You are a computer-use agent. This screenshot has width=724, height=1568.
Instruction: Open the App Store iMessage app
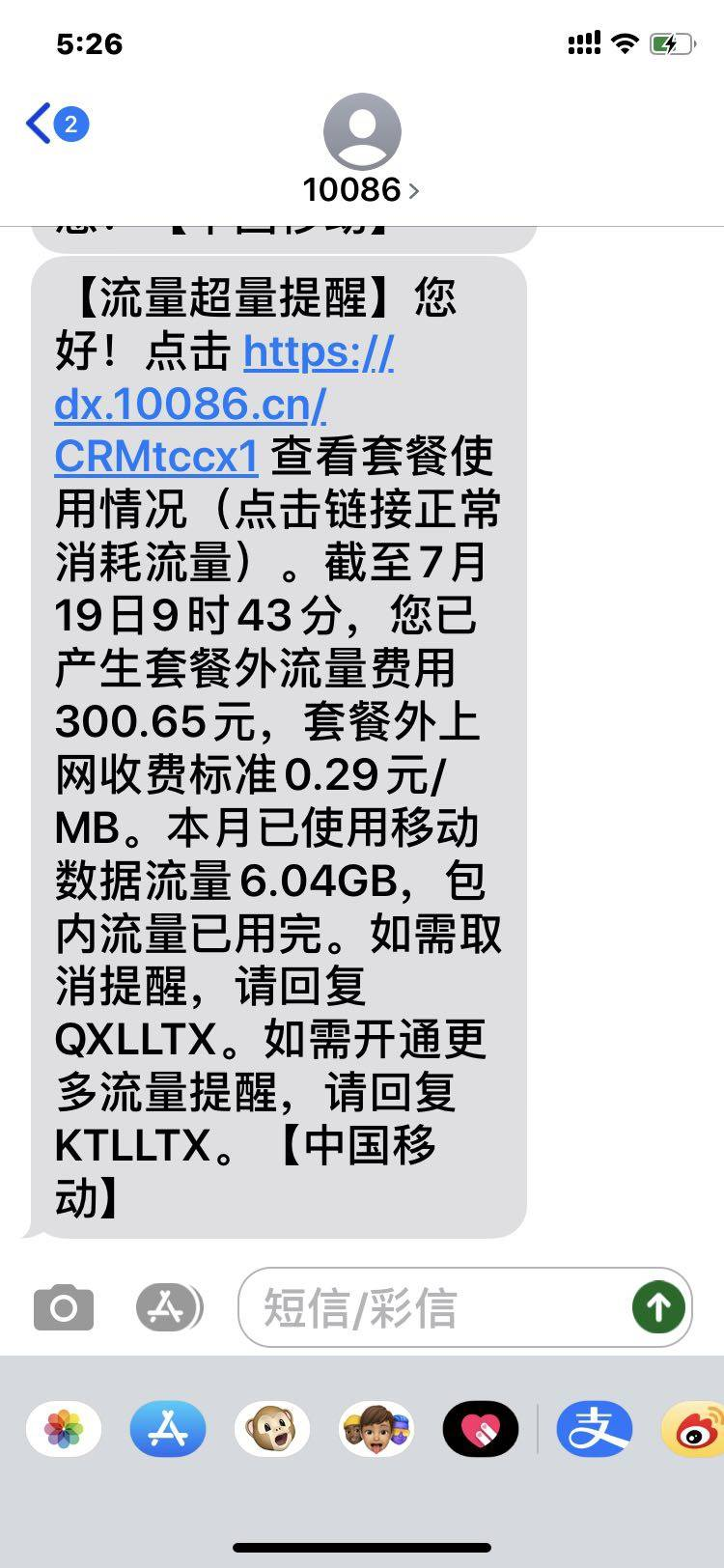pyautogui.click(x=168, y=1428)
